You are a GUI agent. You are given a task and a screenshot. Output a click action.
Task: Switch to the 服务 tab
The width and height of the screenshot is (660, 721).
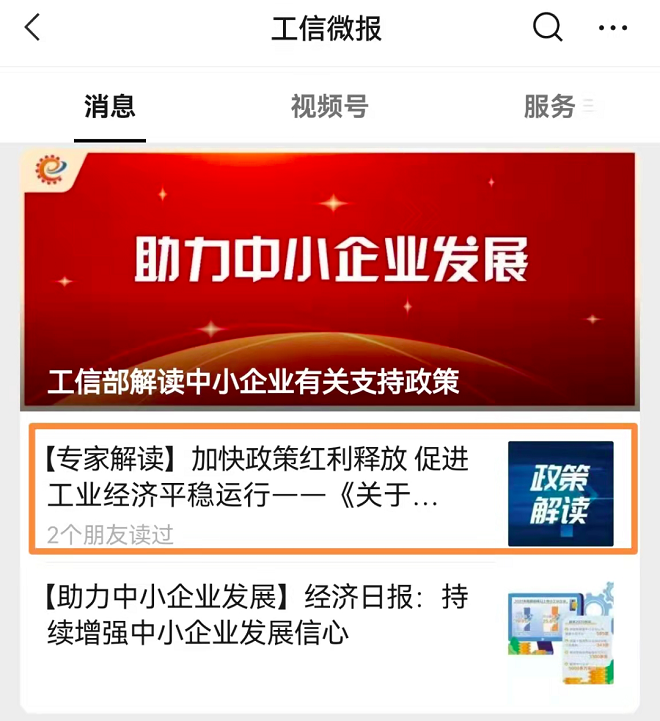[550, 106]
